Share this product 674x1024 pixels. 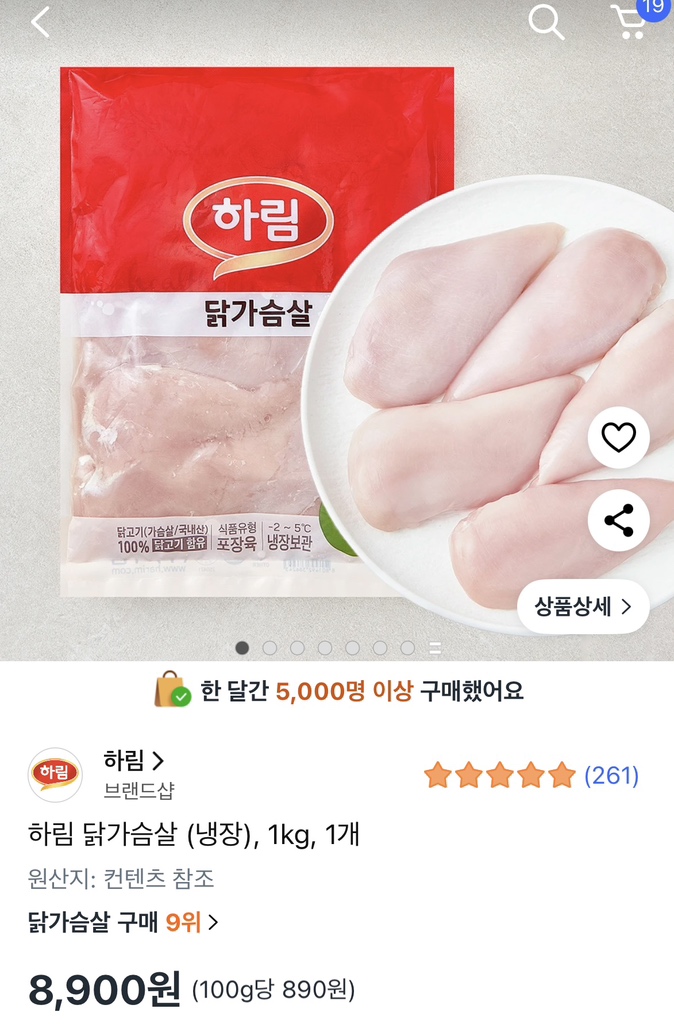click(x=618, y=520)
